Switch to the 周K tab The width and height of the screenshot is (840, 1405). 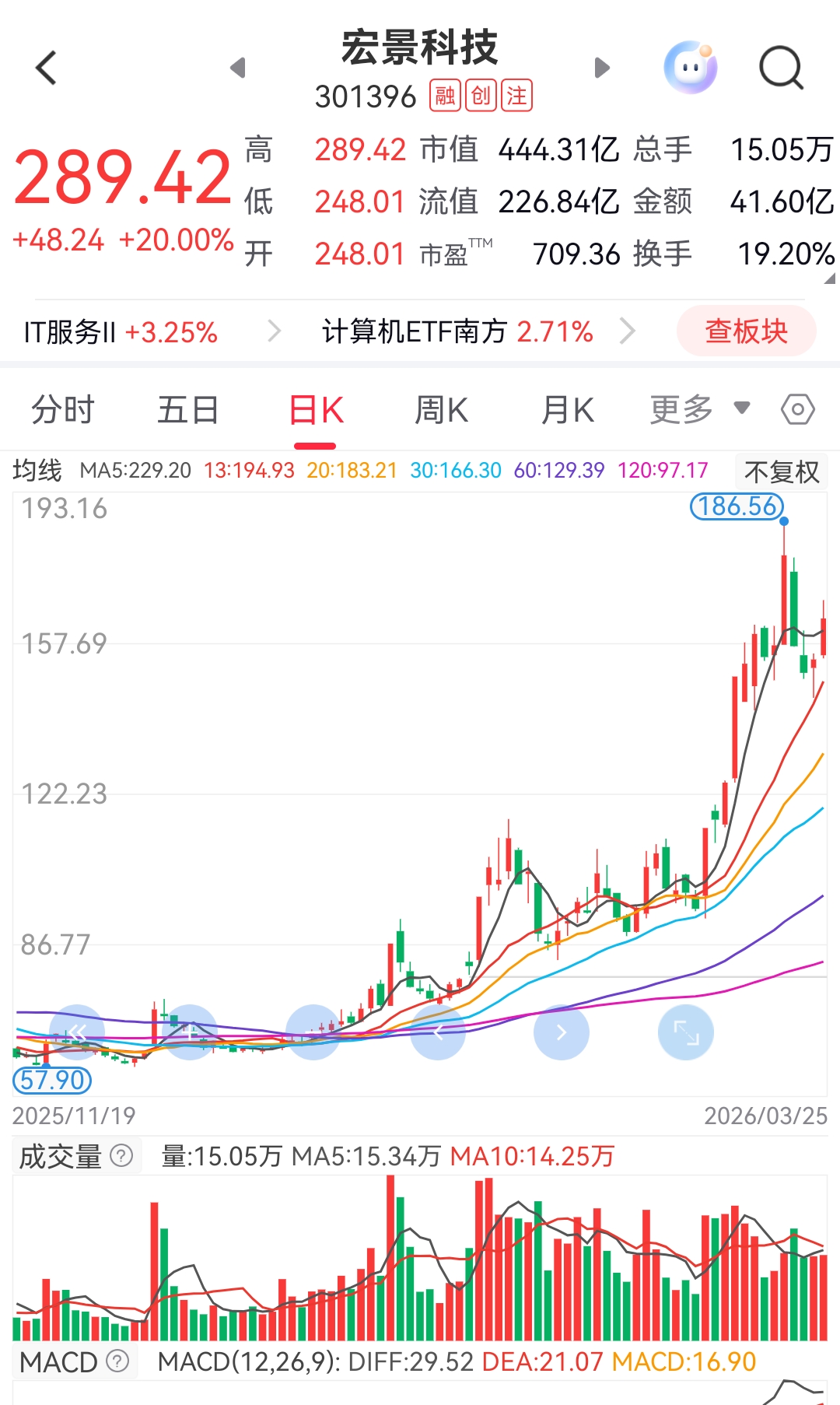click(441, 410)
